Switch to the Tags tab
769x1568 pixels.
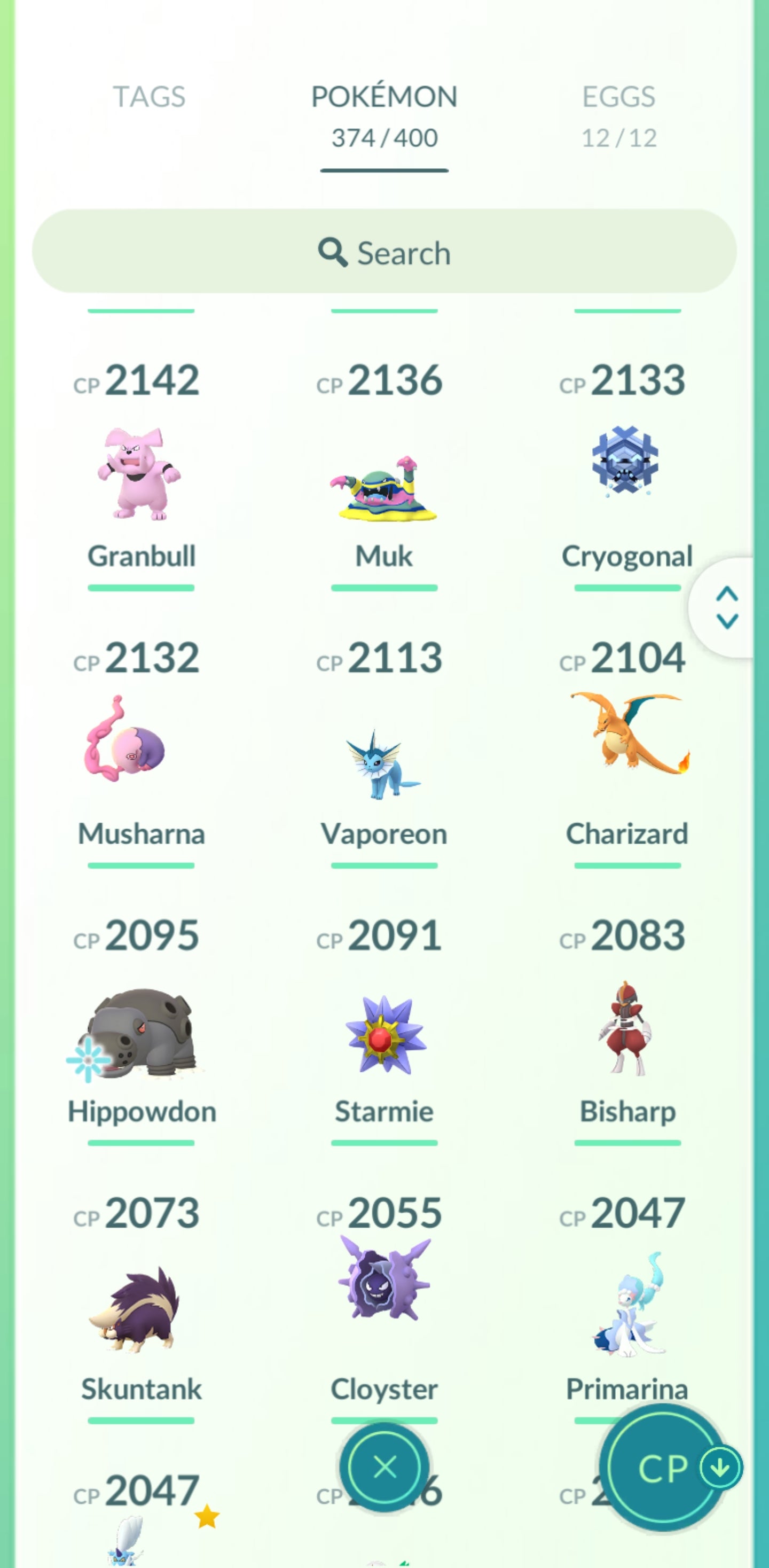coord(149,97)
